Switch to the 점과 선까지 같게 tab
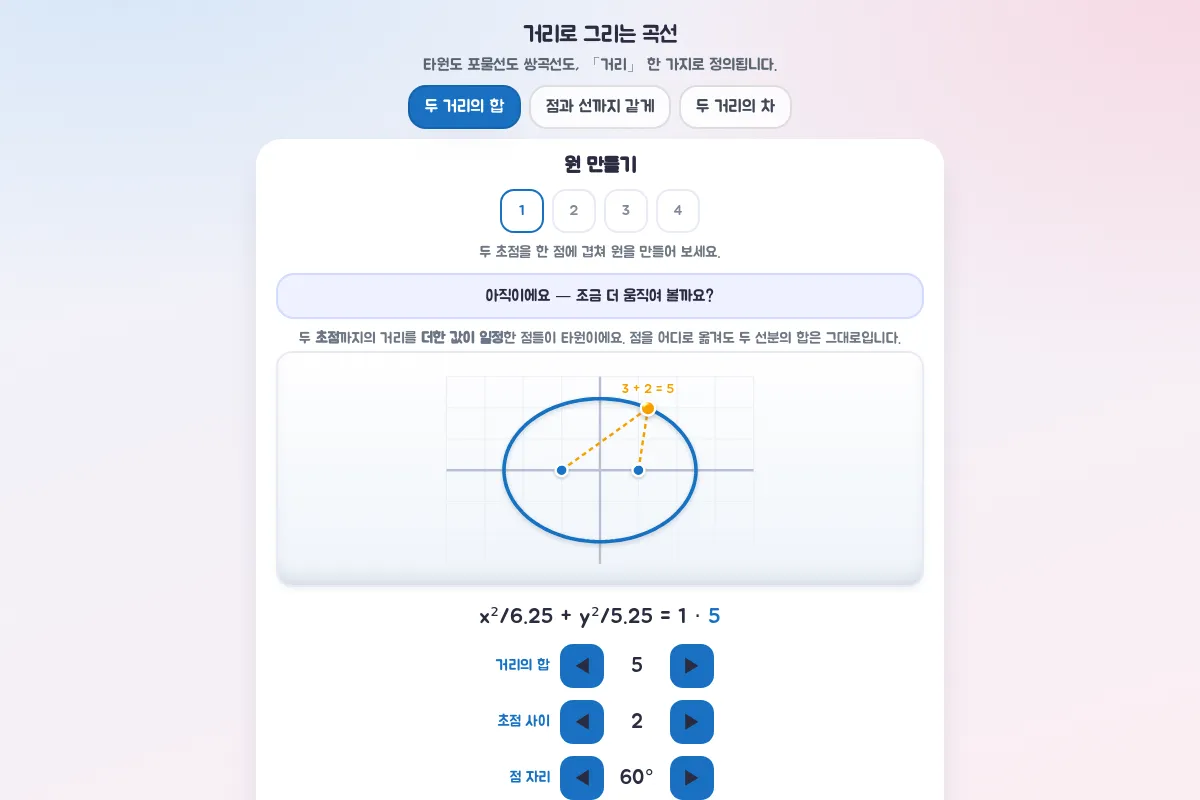 [600, 107]
